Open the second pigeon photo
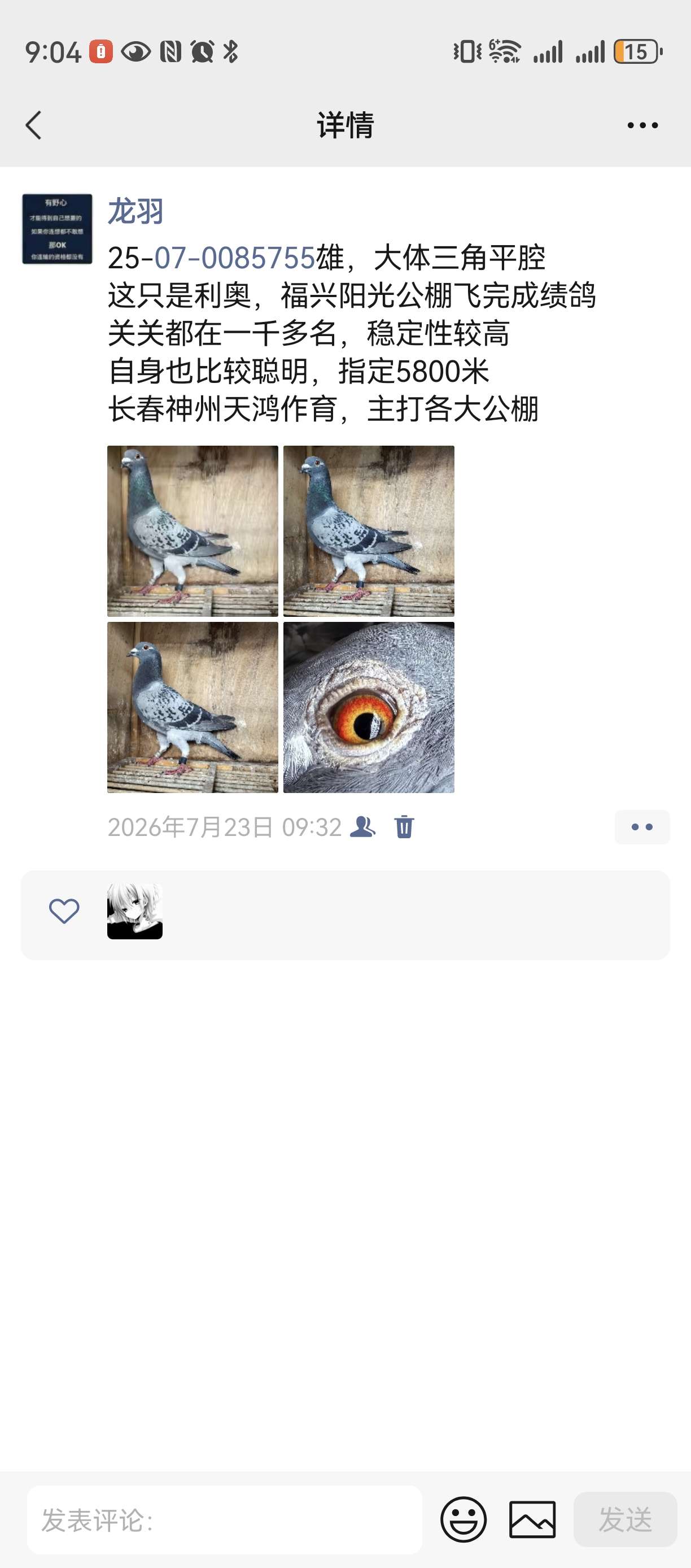 [369, 531]
